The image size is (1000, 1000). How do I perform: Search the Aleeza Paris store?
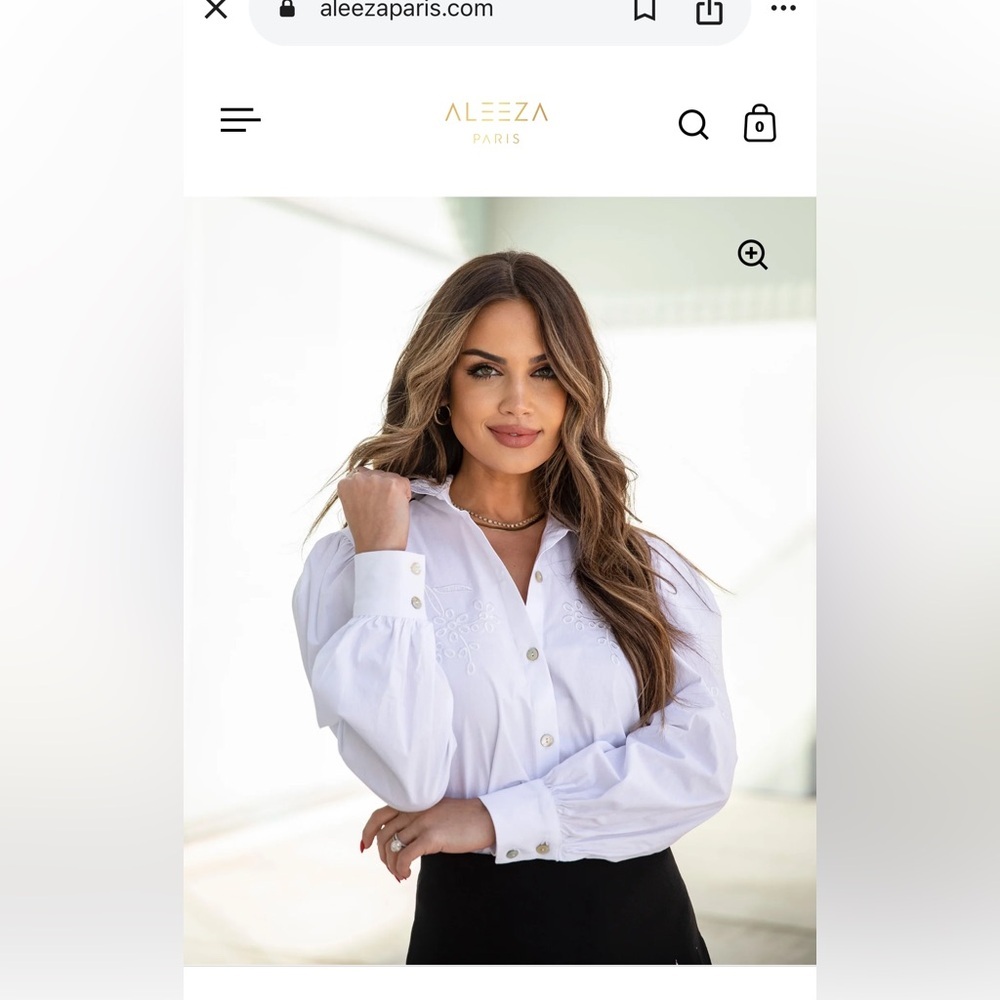[693, 124]
